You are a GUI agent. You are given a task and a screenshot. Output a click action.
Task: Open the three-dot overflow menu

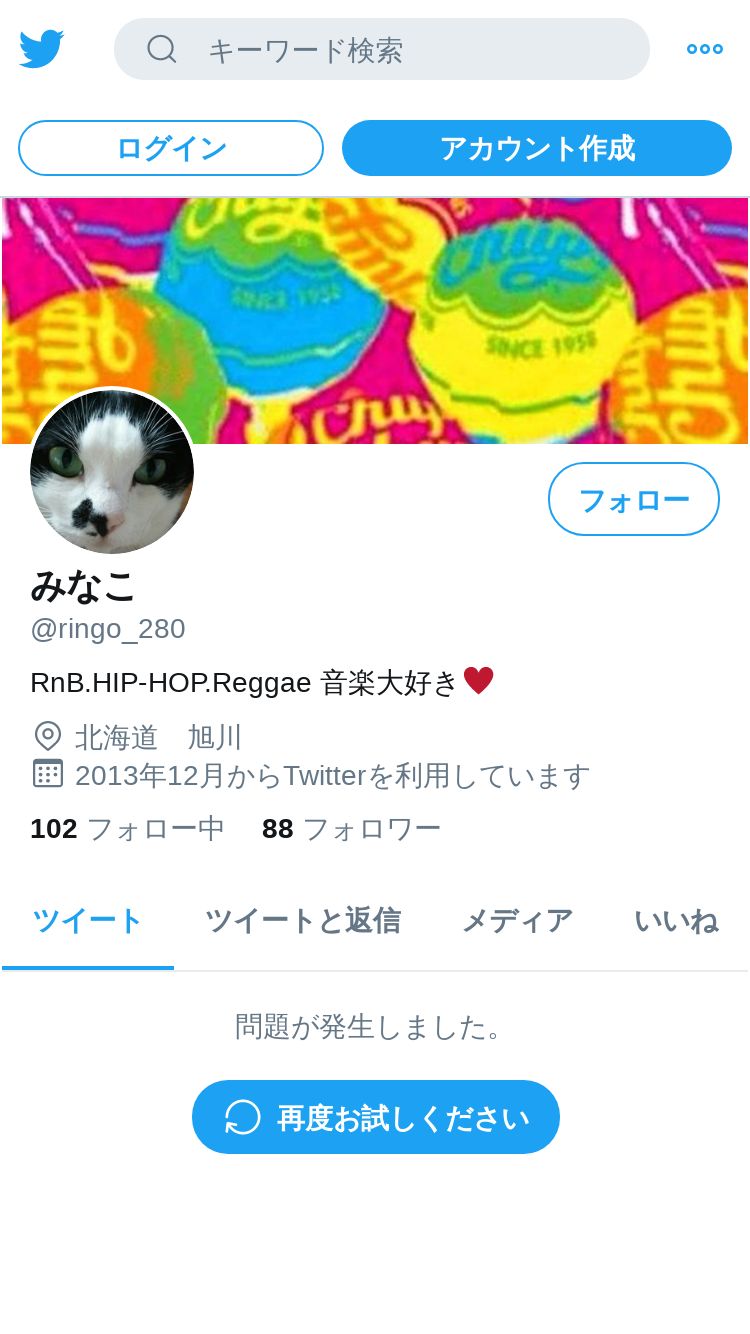click(x=705, y=49)
